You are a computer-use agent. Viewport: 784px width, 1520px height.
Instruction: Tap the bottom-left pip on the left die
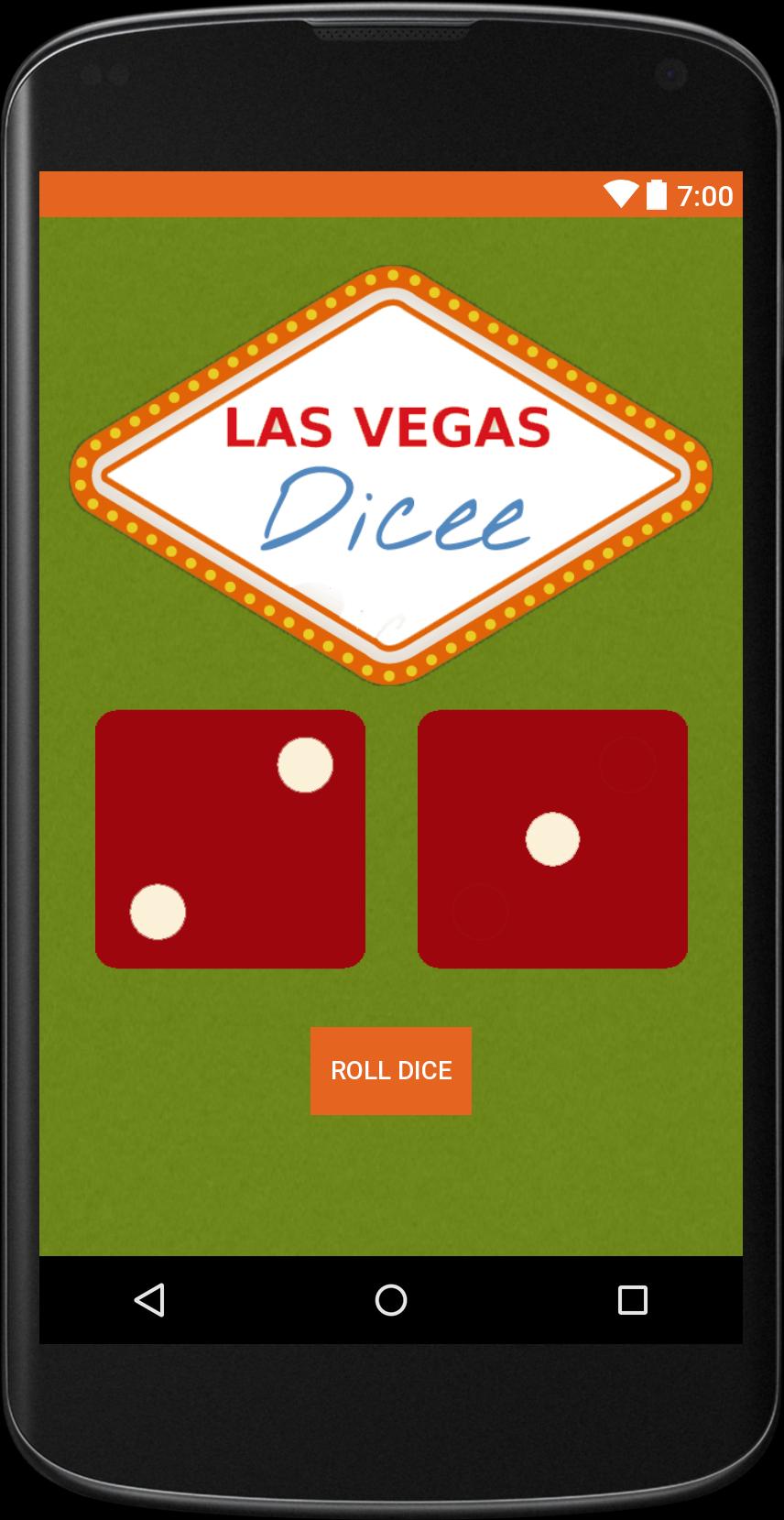[157, 911]
